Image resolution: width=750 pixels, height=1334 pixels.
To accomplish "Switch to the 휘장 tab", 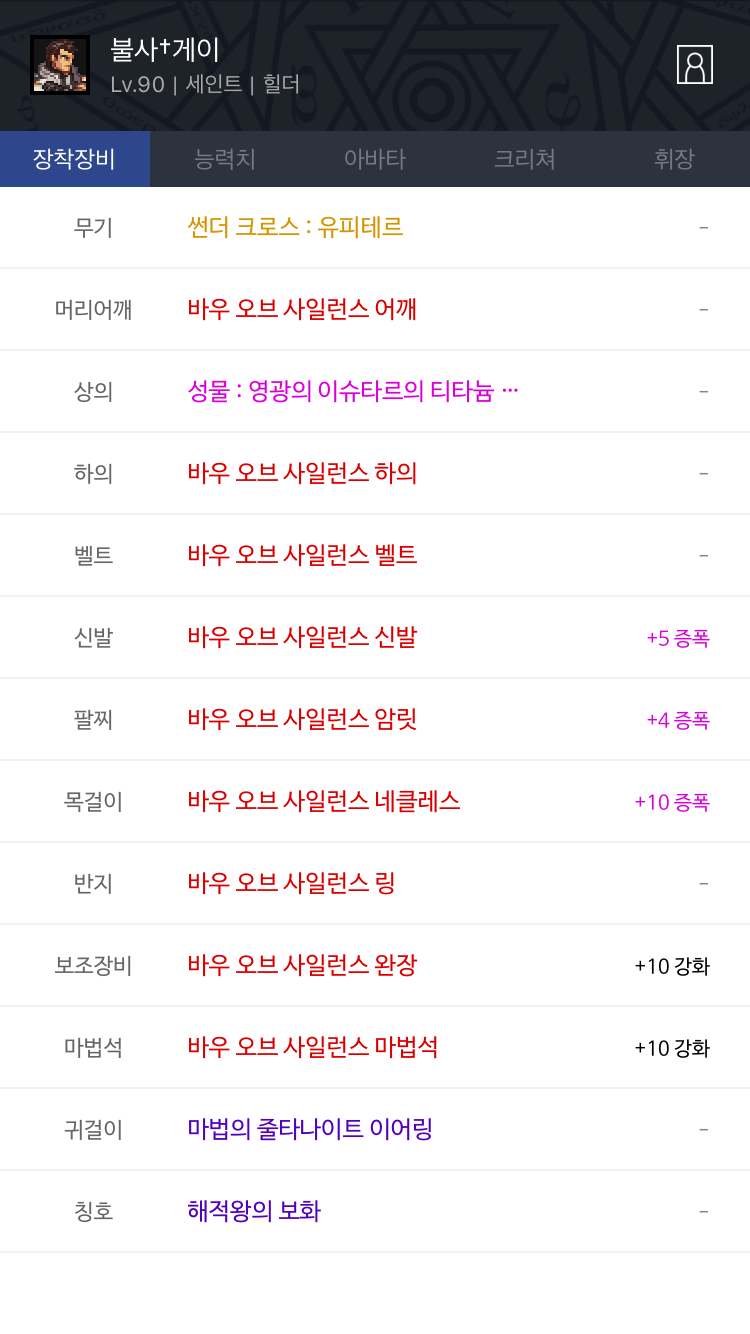I will 675,159.
